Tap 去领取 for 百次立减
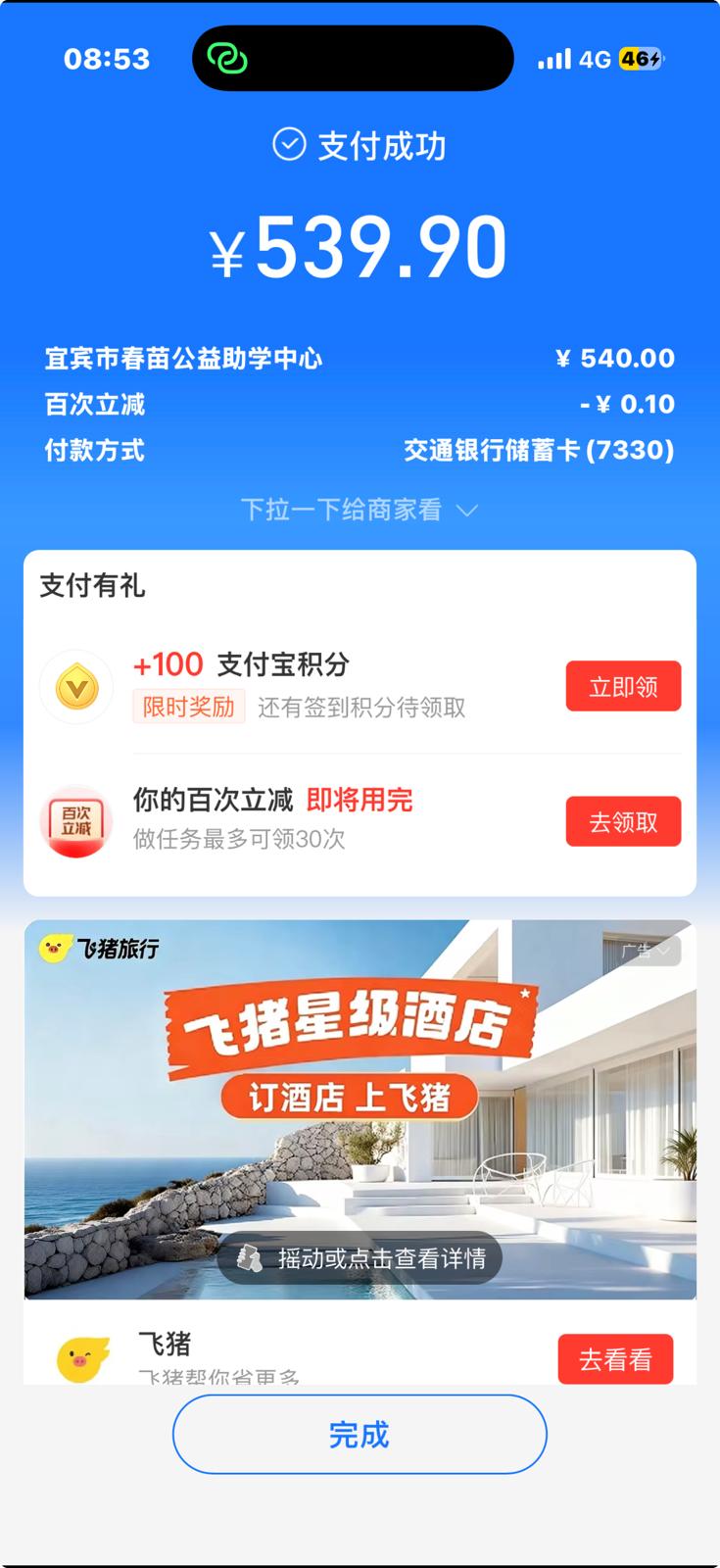The width and height of the screenshot is (720, 1568). [x=623, y=822]
